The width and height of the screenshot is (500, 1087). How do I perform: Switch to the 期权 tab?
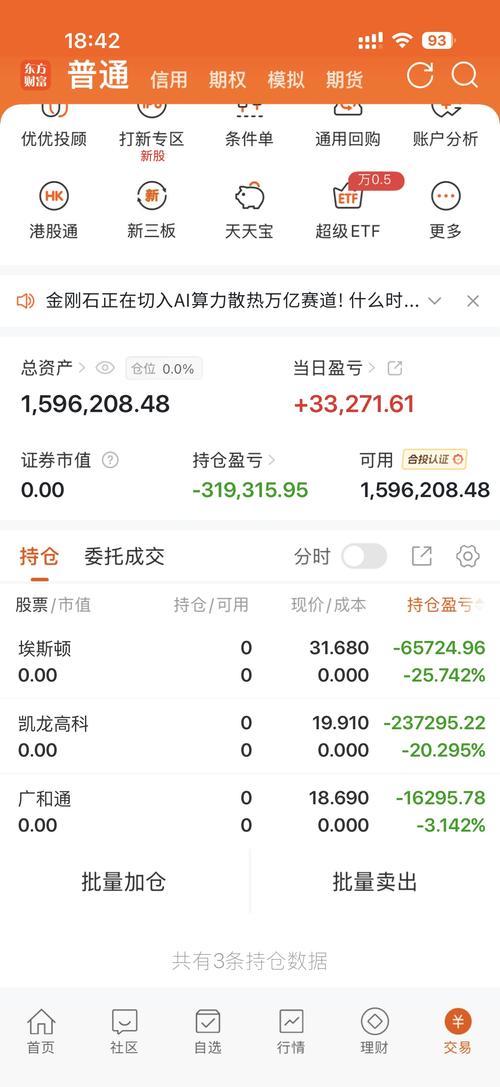point(227,80)
